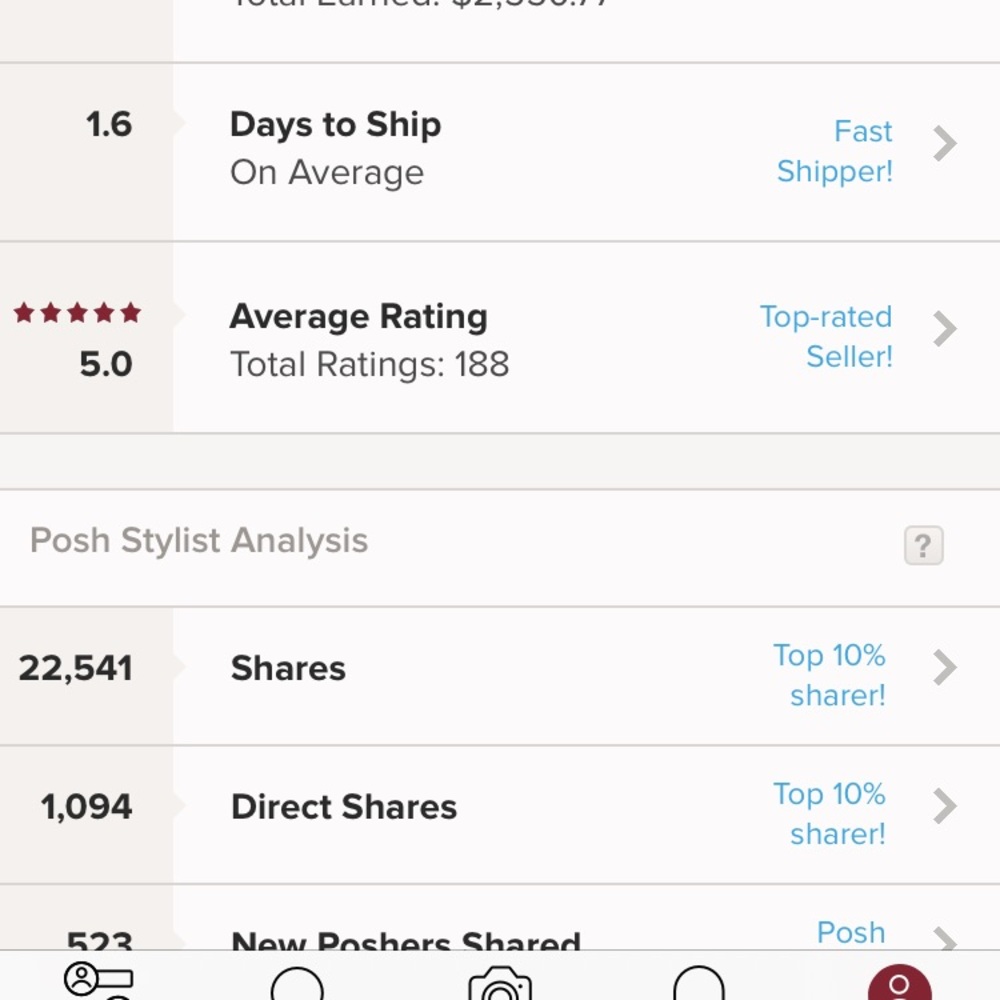View the Average Rating row
Screen dimensions: 1000x1000
pos(500,338)
